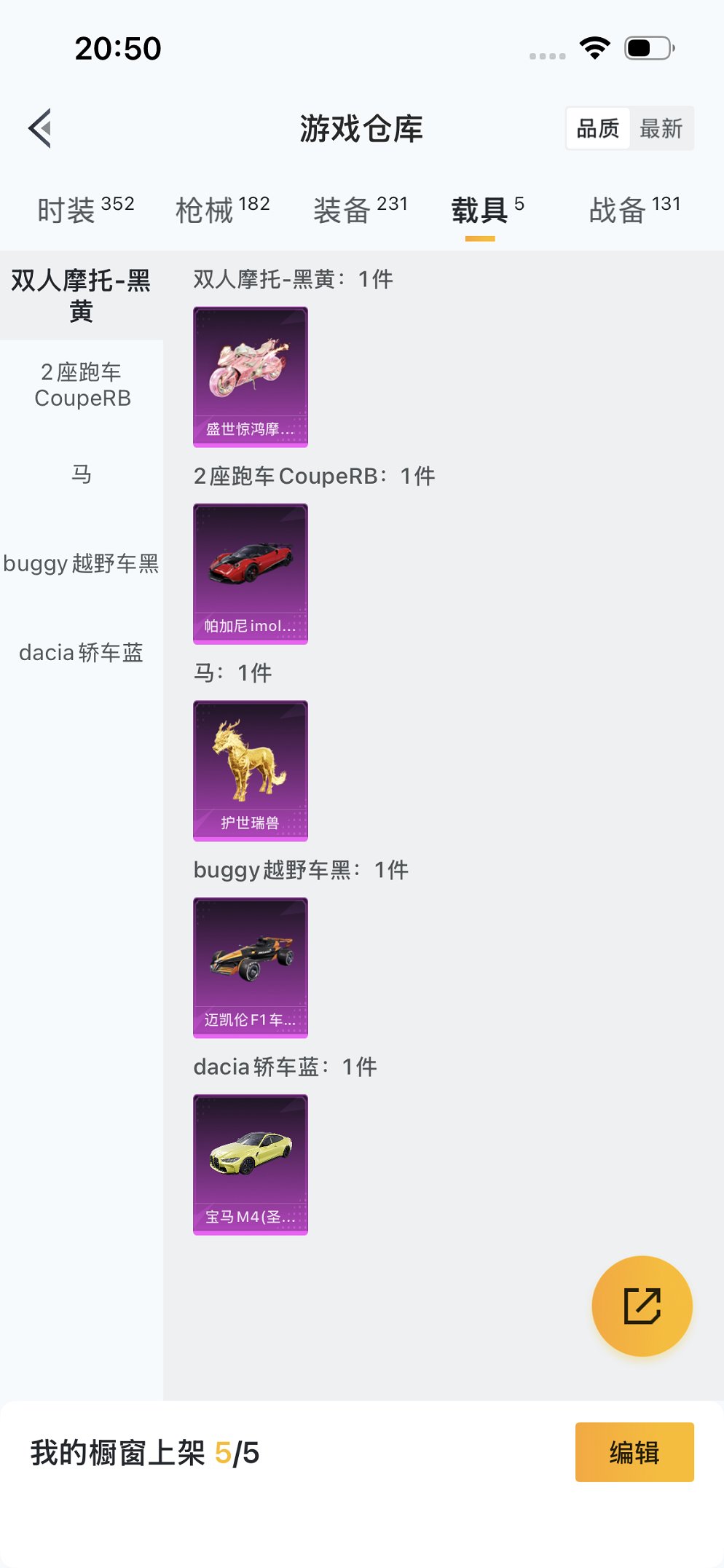Tap the 编辑 button
Viewport: 724px width, 1568px height.
pos(634,1452)
